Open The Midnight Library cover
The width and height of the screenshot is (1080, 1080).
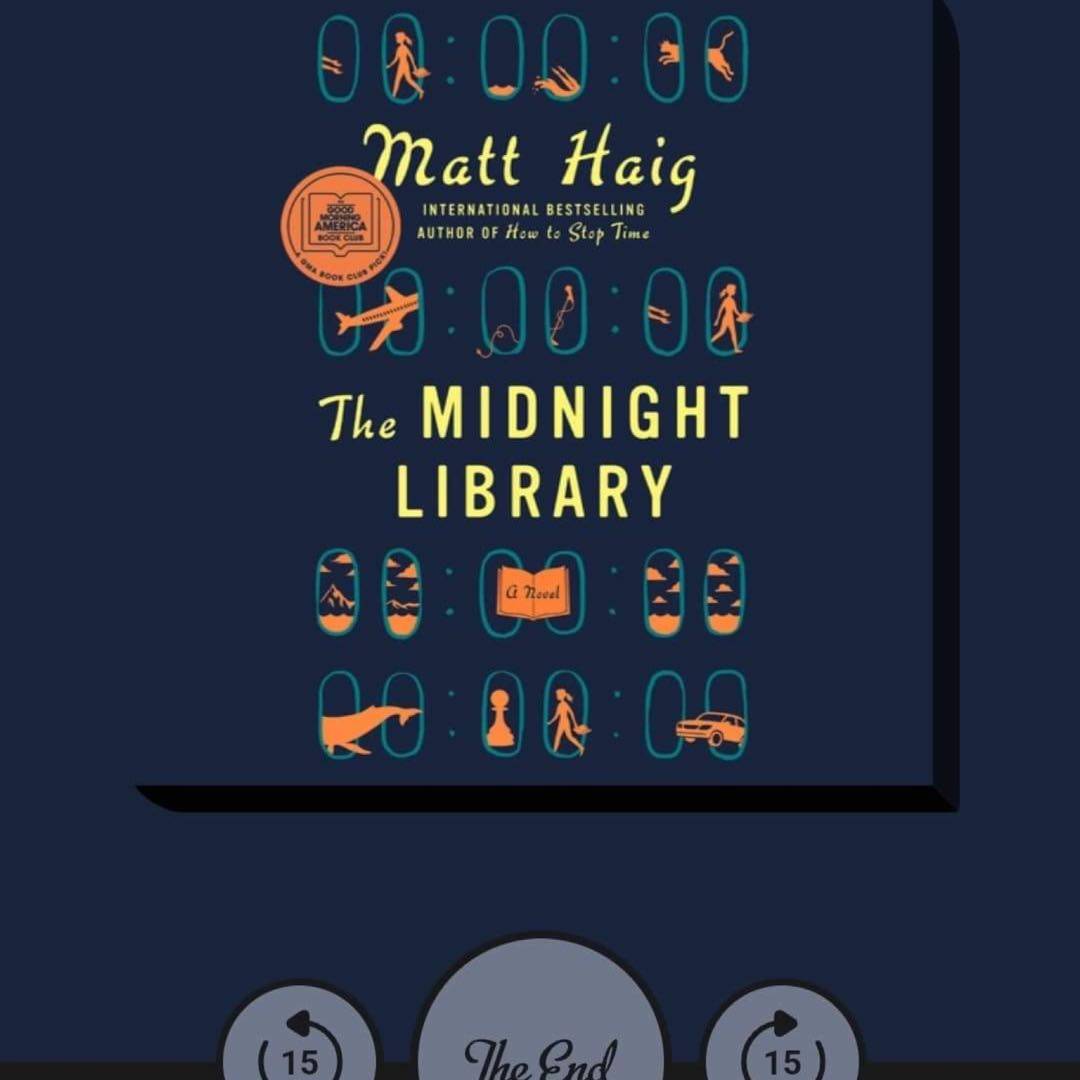point(534,390)
